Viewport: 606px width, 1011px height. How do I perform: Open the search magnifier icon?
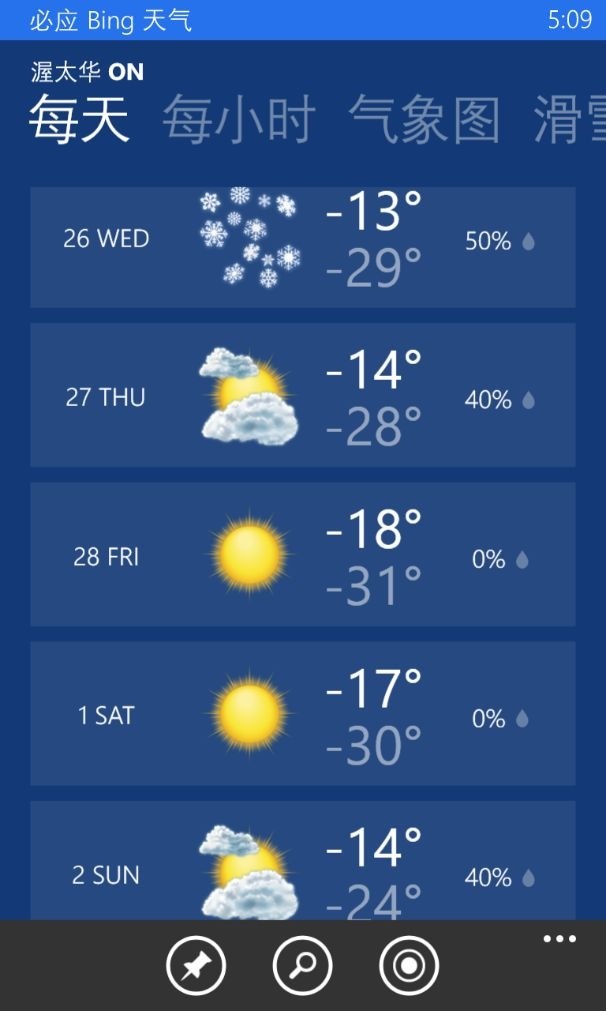(x=302, y=966)
